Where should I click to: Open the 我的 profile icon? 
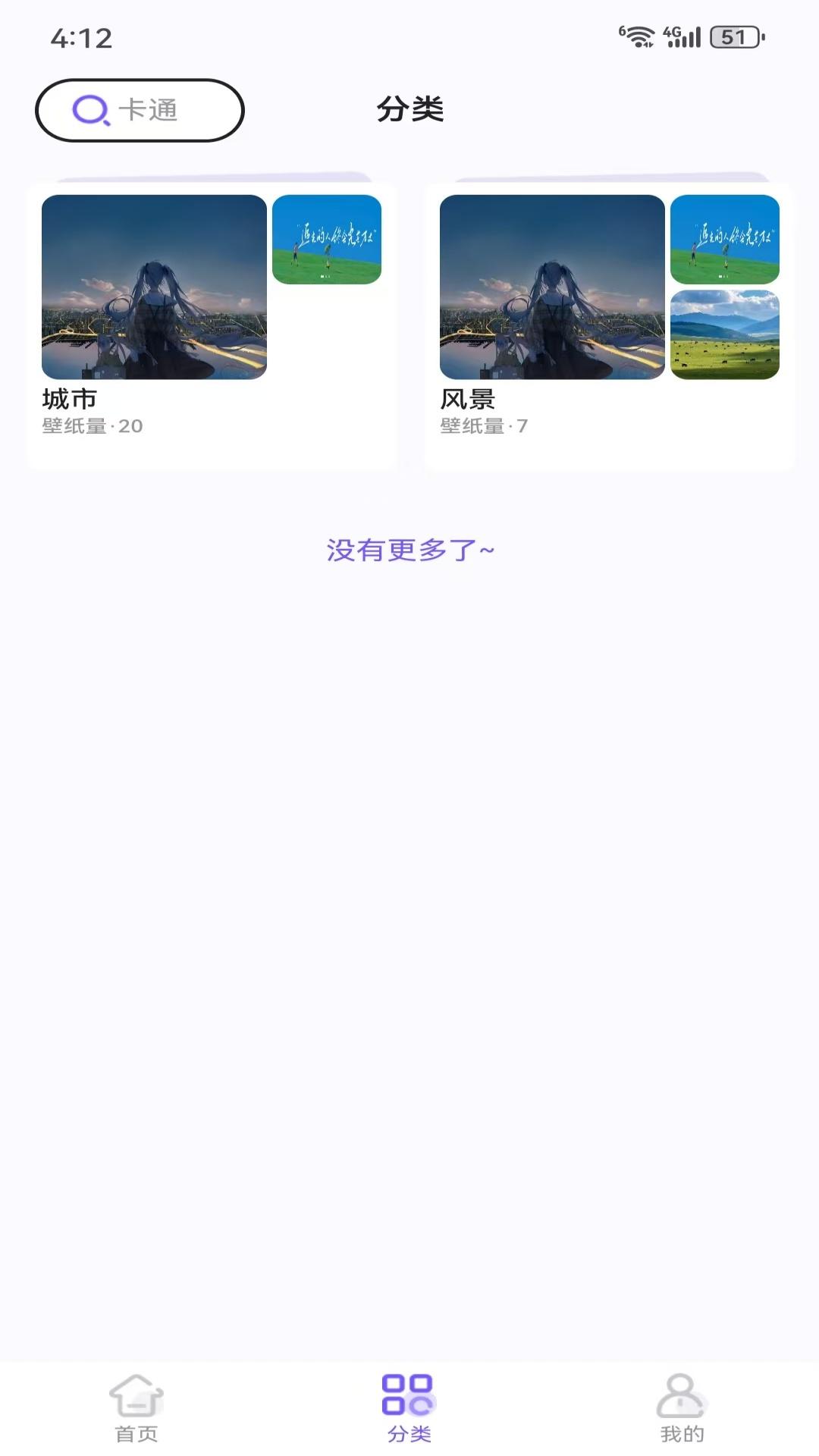click(680, 1401)
